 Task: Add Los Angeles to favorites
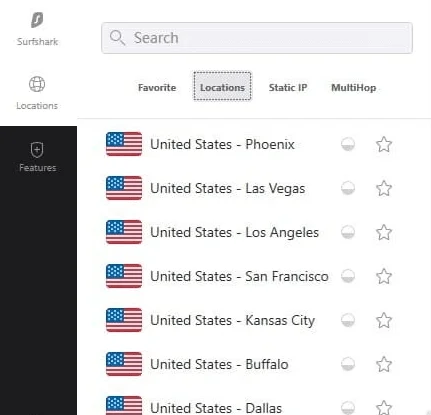[x=384, y=232]
